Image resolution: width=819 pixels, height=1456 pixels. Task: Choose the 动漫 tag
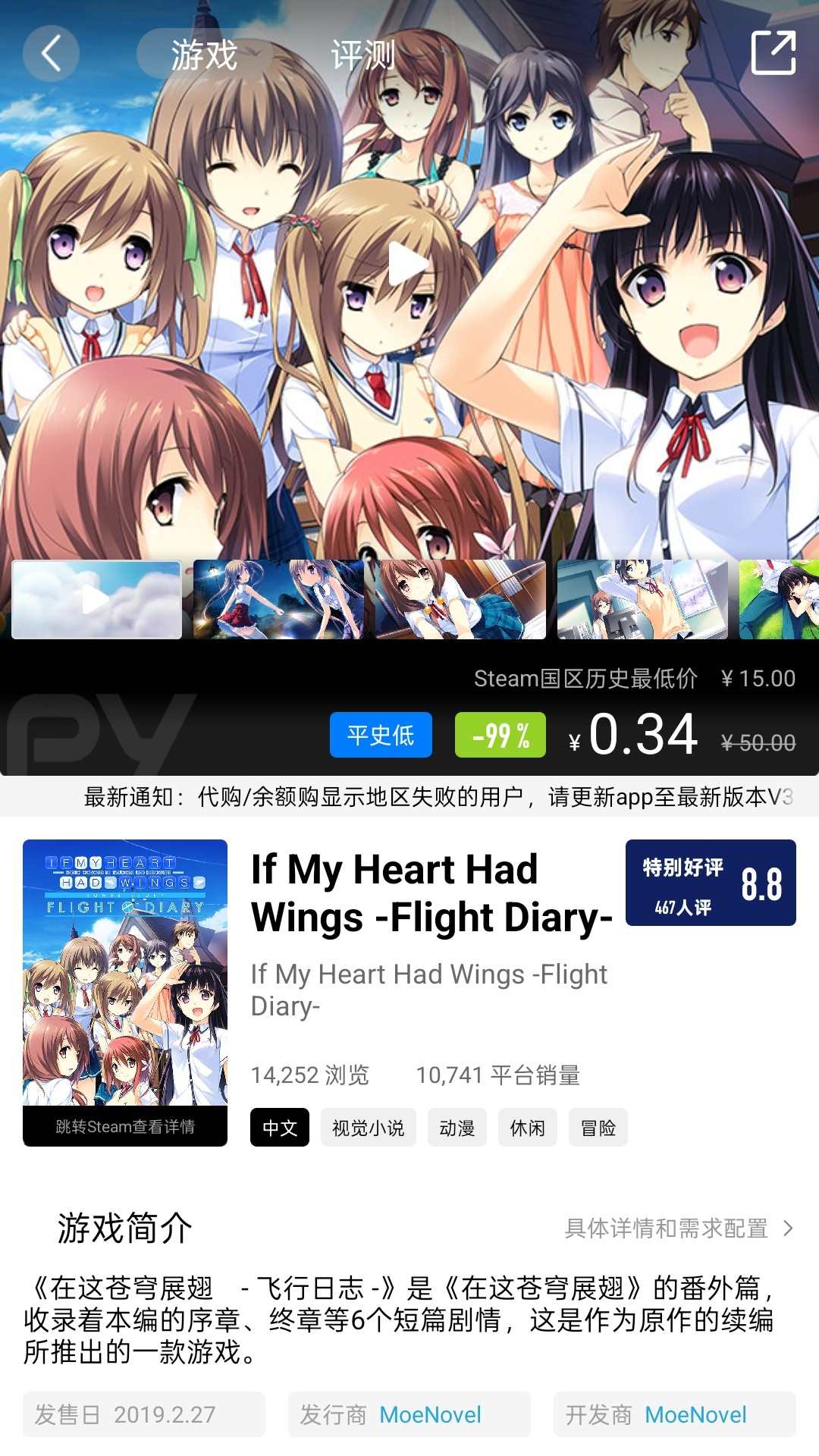click(x=457, y=1128)
